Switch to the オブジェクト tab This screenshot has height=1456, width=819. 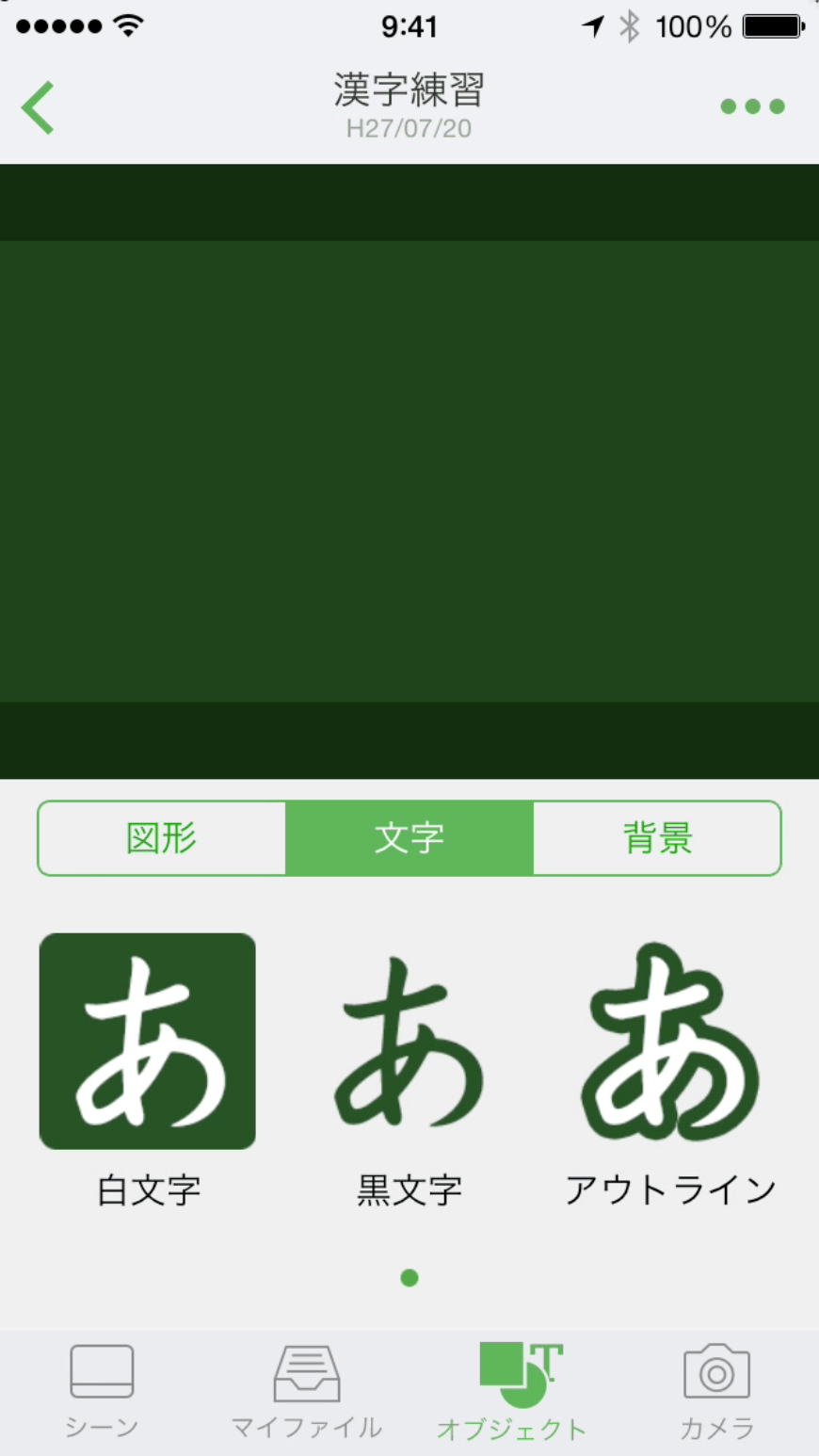click(x=512, y=1392)
